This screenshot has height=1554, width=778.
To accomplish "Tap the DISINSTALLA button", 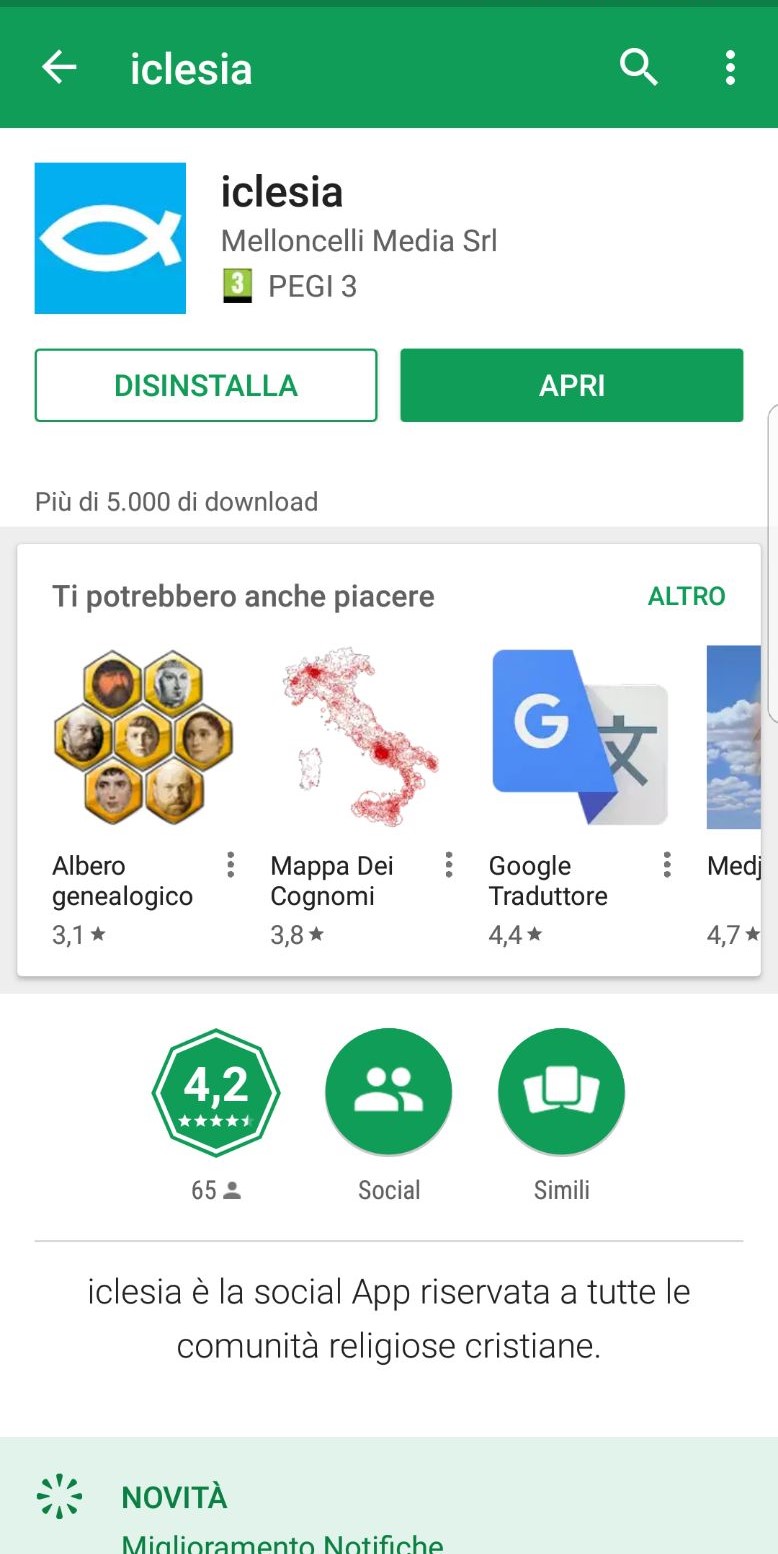I will tap(206, 385).
